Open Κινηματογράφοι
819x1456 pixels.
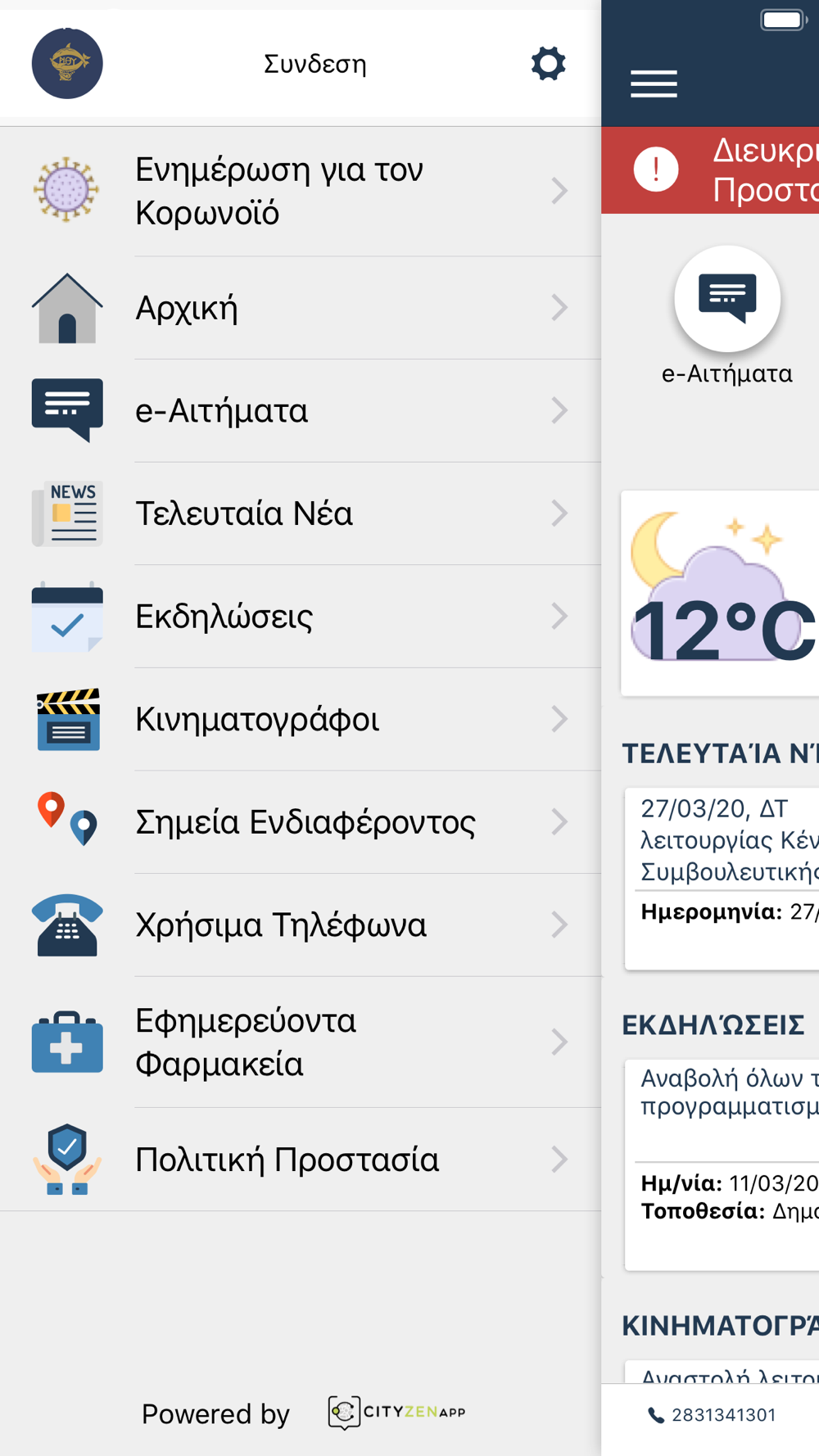coord(301,719)
